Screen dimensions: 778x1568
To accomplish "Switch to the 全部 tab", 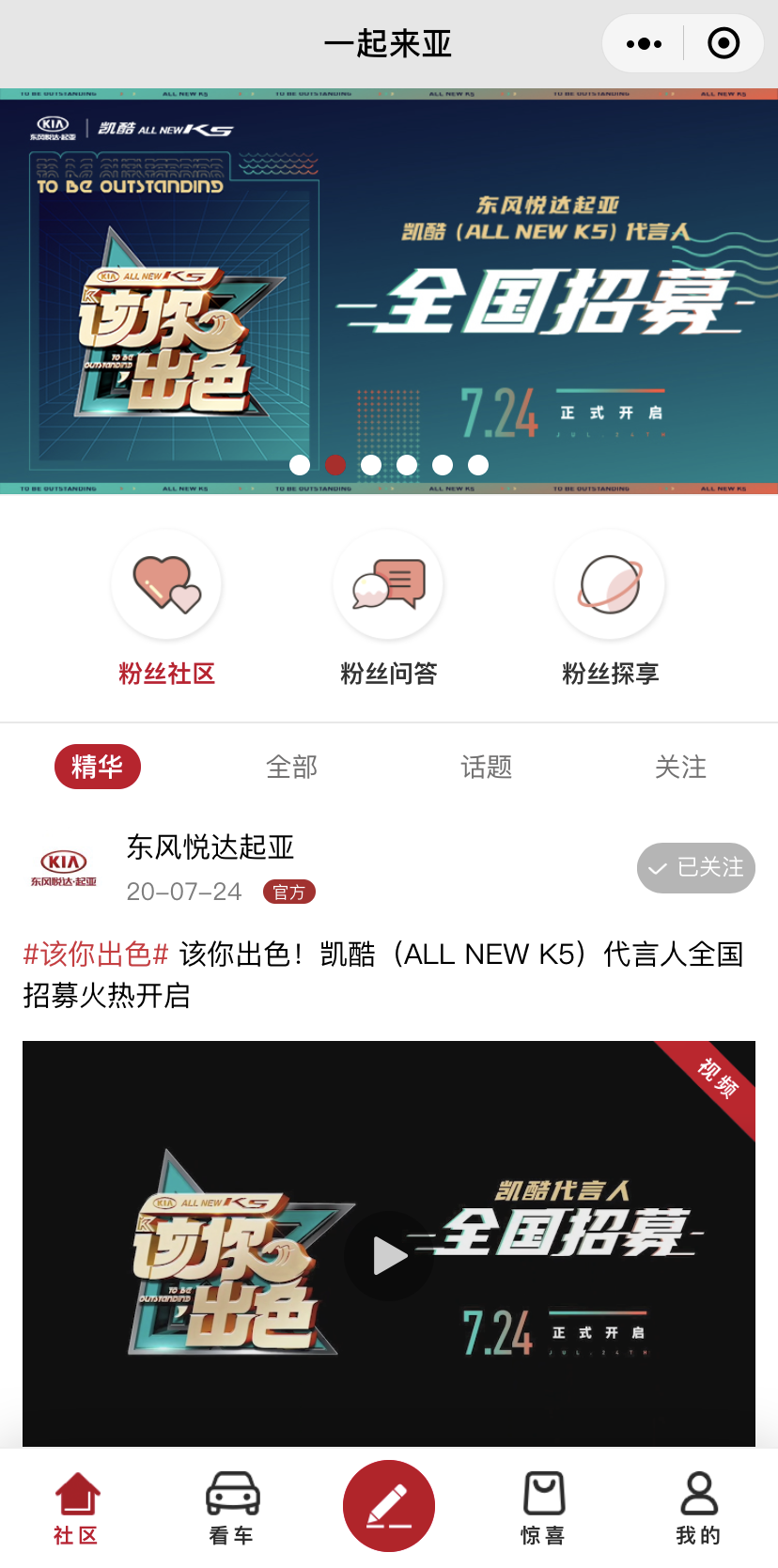I will point(291,767).
